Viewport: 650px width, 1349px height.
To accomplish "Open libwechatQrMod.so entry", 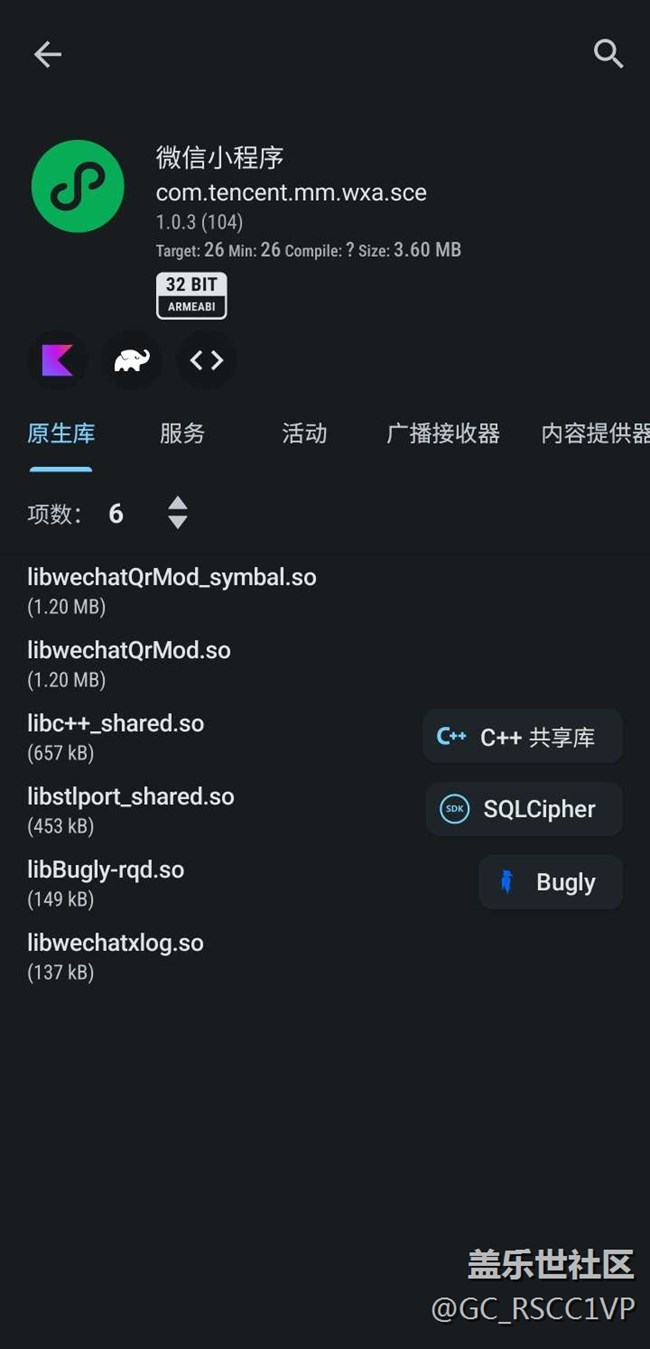I will (325, 664).
